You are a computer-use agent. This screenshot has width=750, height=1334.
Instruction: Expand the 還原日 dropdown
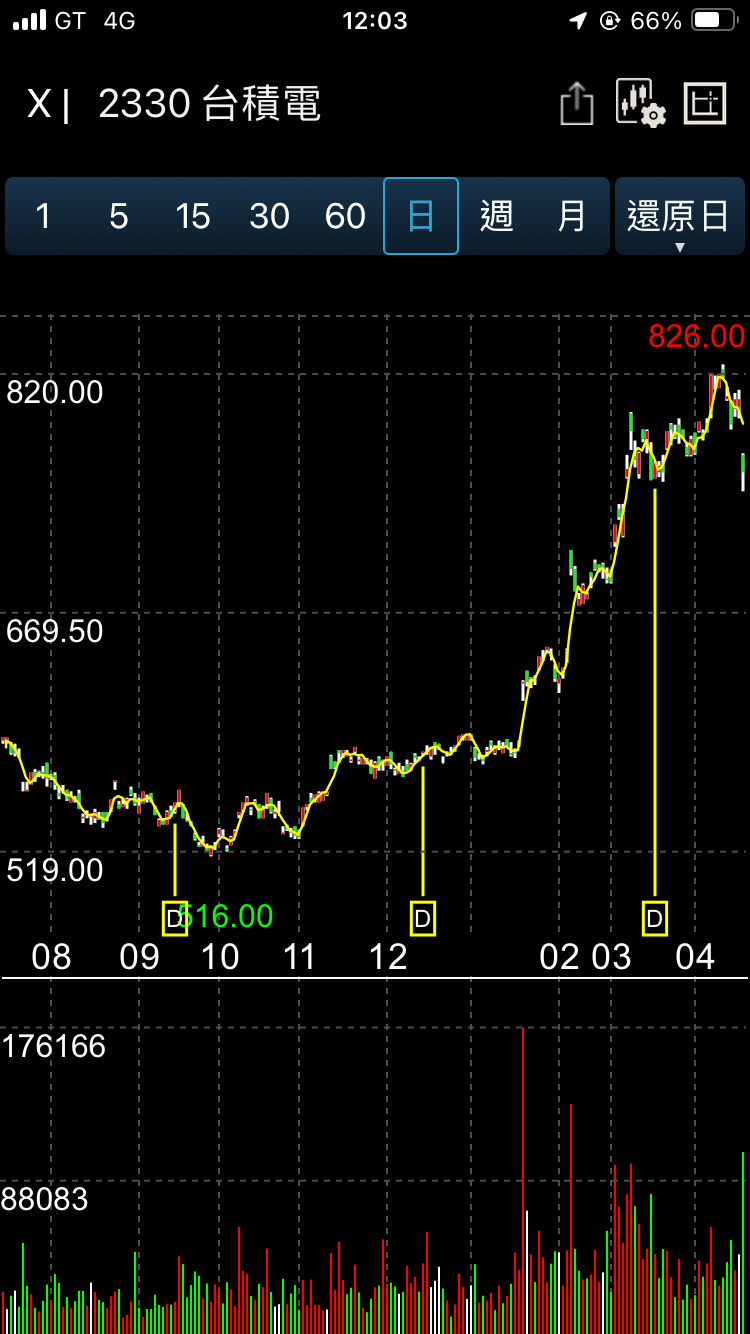(679, 217)
